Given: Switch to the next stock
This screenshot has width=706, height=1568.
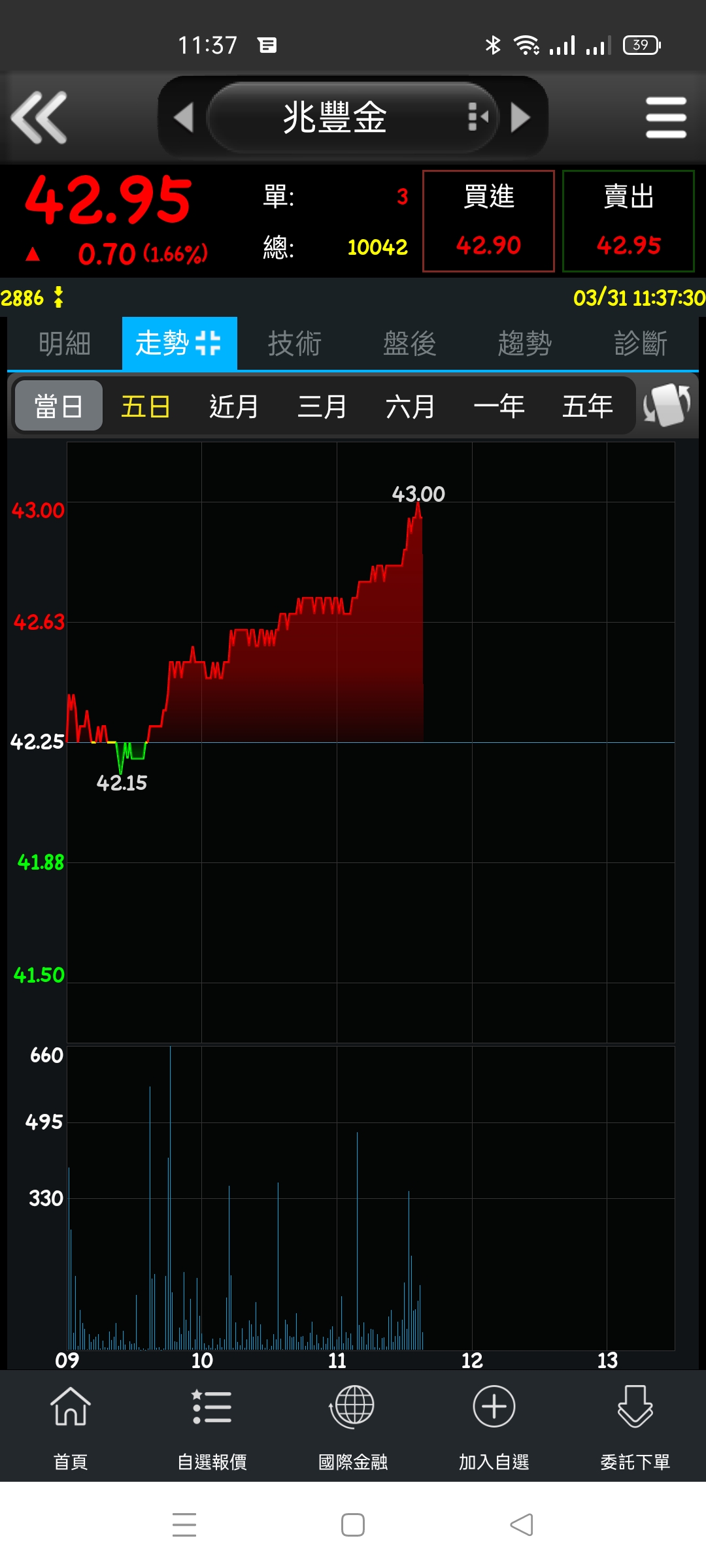Looking at the screenshot, I should (x=520, y=118).
